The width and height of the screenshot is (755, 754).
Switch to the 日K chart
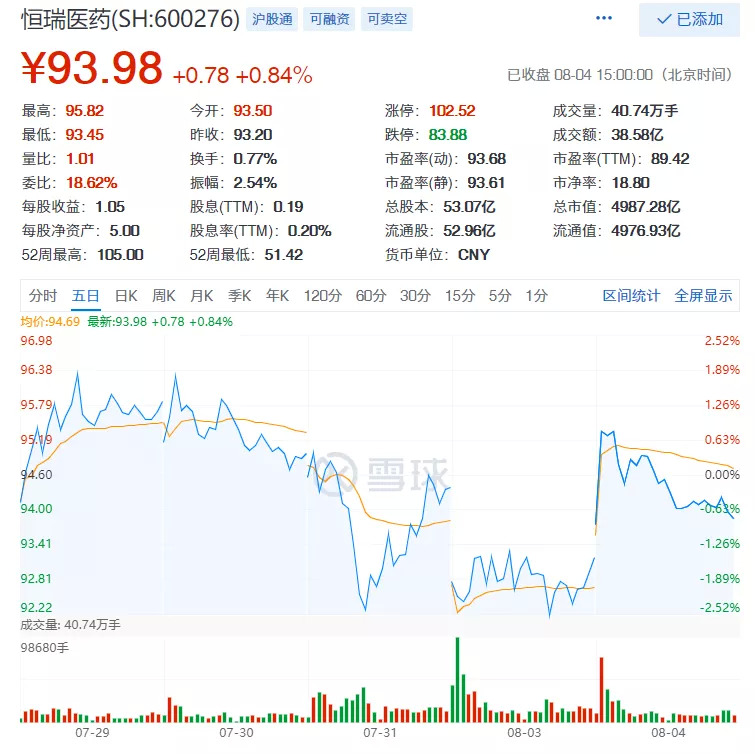pyautogui.click(x=125, y=295)
